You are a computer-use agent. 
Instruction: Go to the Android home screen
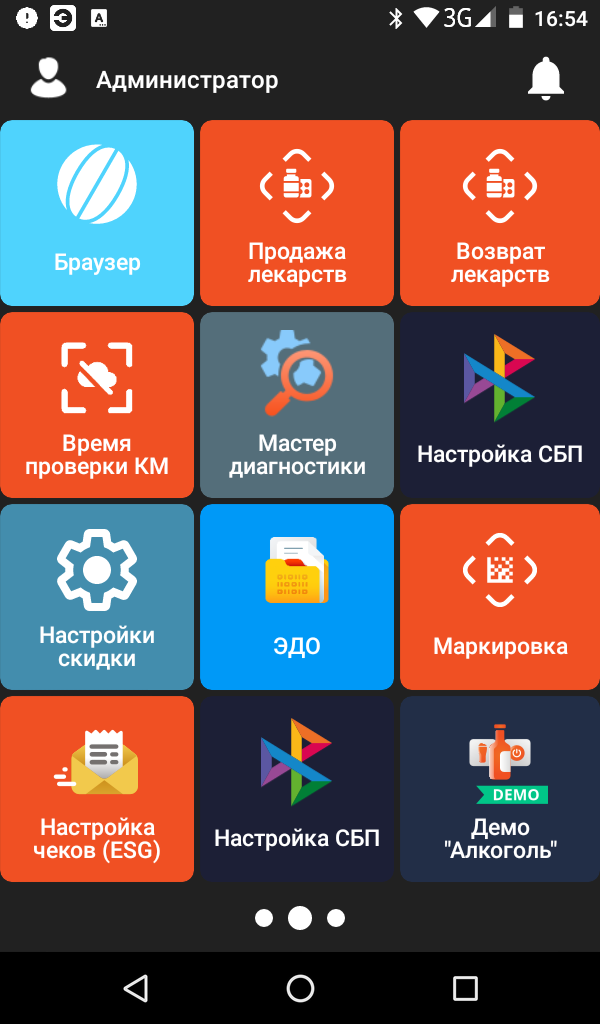tap(300, 988)
